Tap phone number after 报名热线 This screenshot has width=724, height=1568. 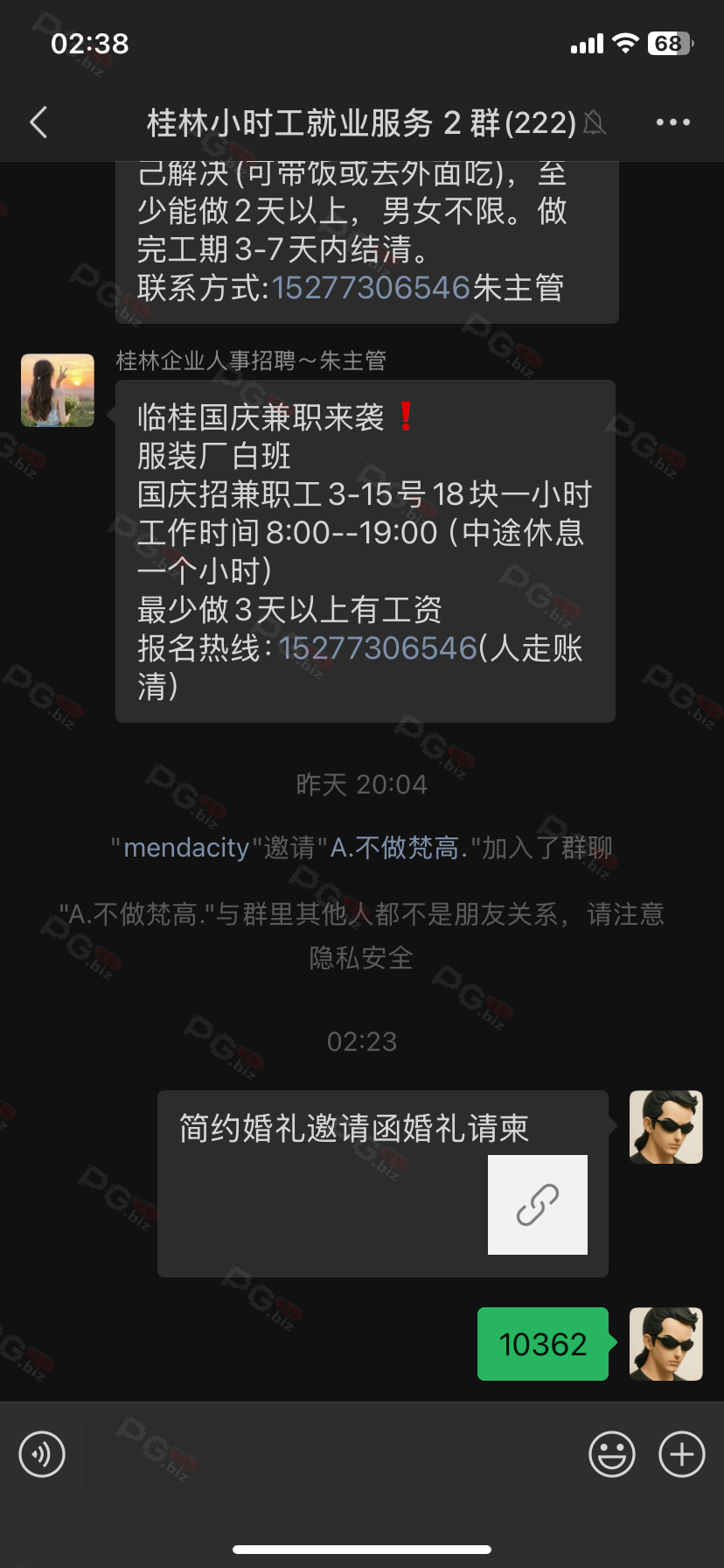tap(378, 648)
